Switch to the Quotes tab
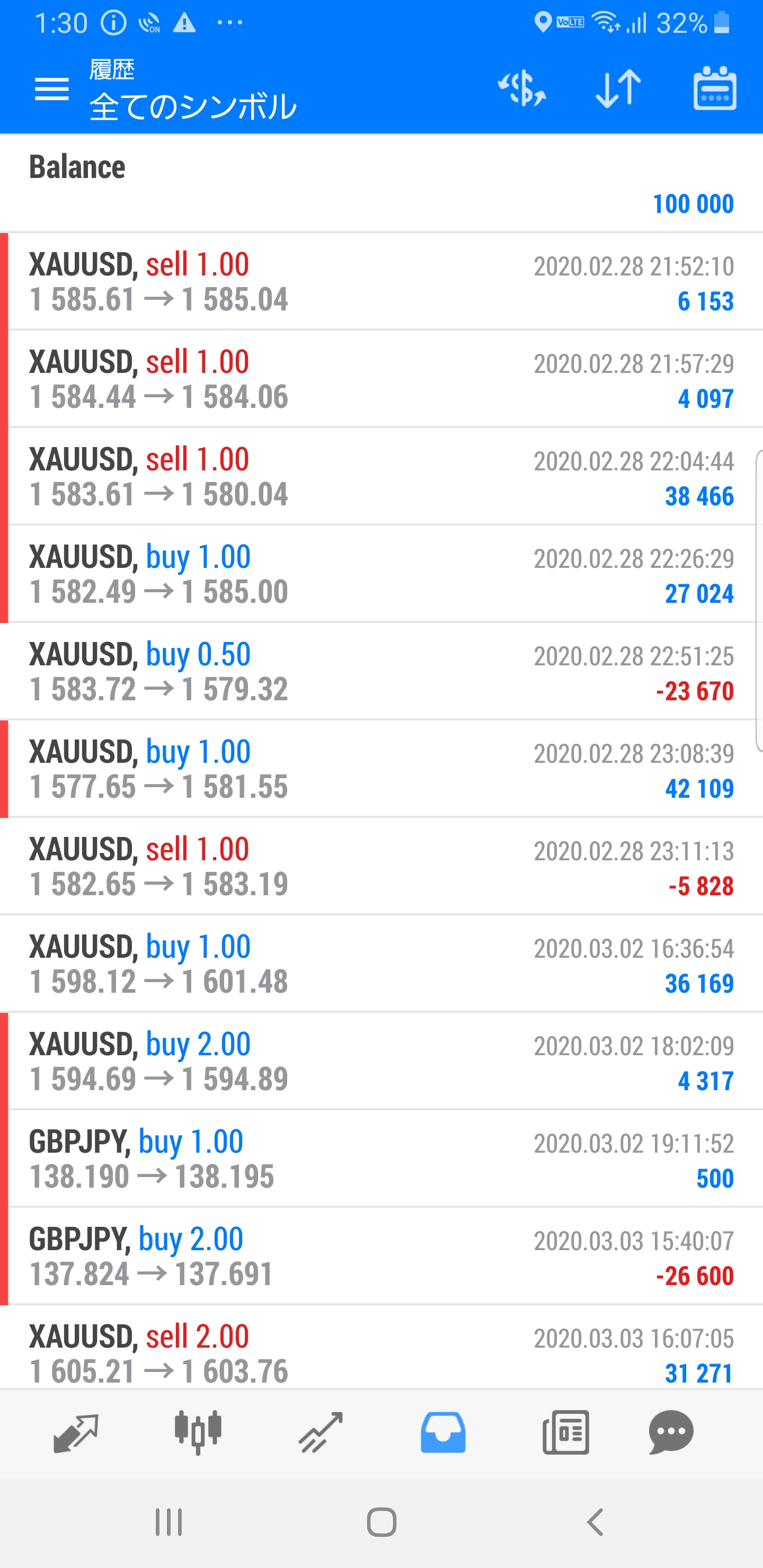Image resolution: width=763 pixels, height=1568 pixels. click(x=76, y=1432)
